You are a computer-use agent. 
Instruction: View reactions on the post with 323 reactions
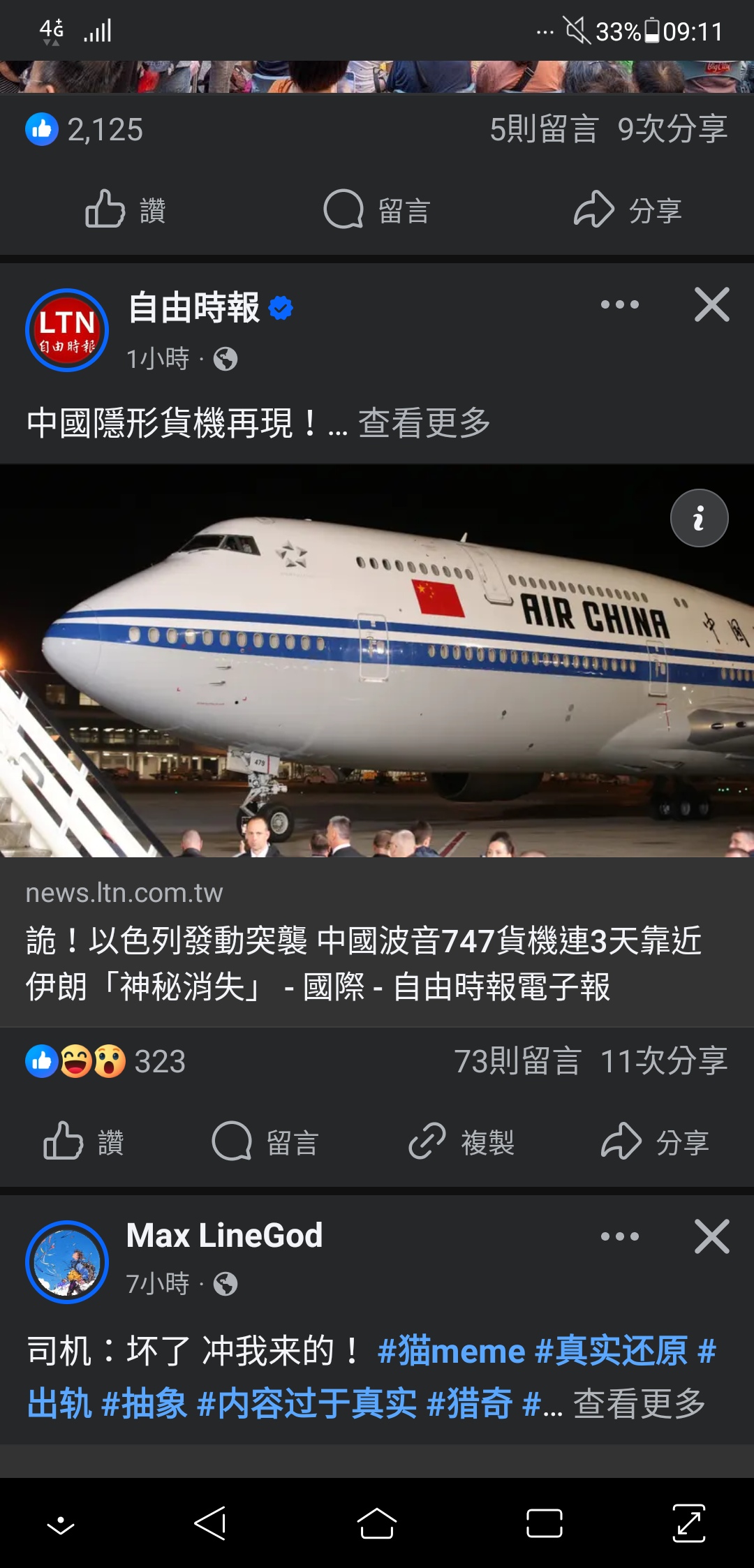click(105, 1061)
